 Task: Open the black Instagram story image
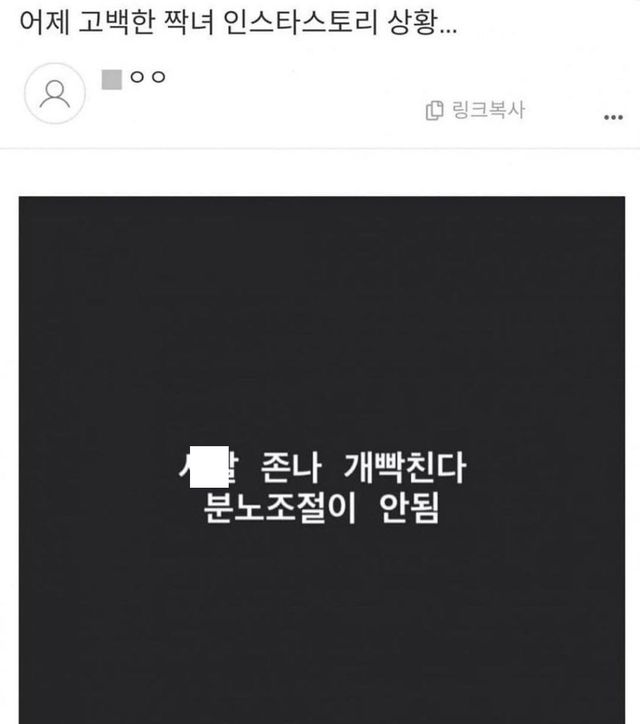coord(318,450)
